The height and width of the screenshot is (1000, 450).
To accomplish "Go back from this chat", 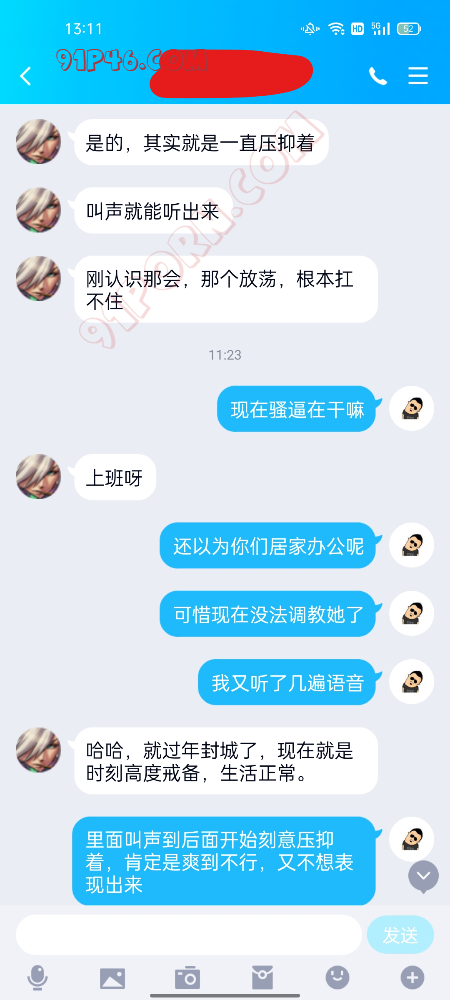I will 25,77.
